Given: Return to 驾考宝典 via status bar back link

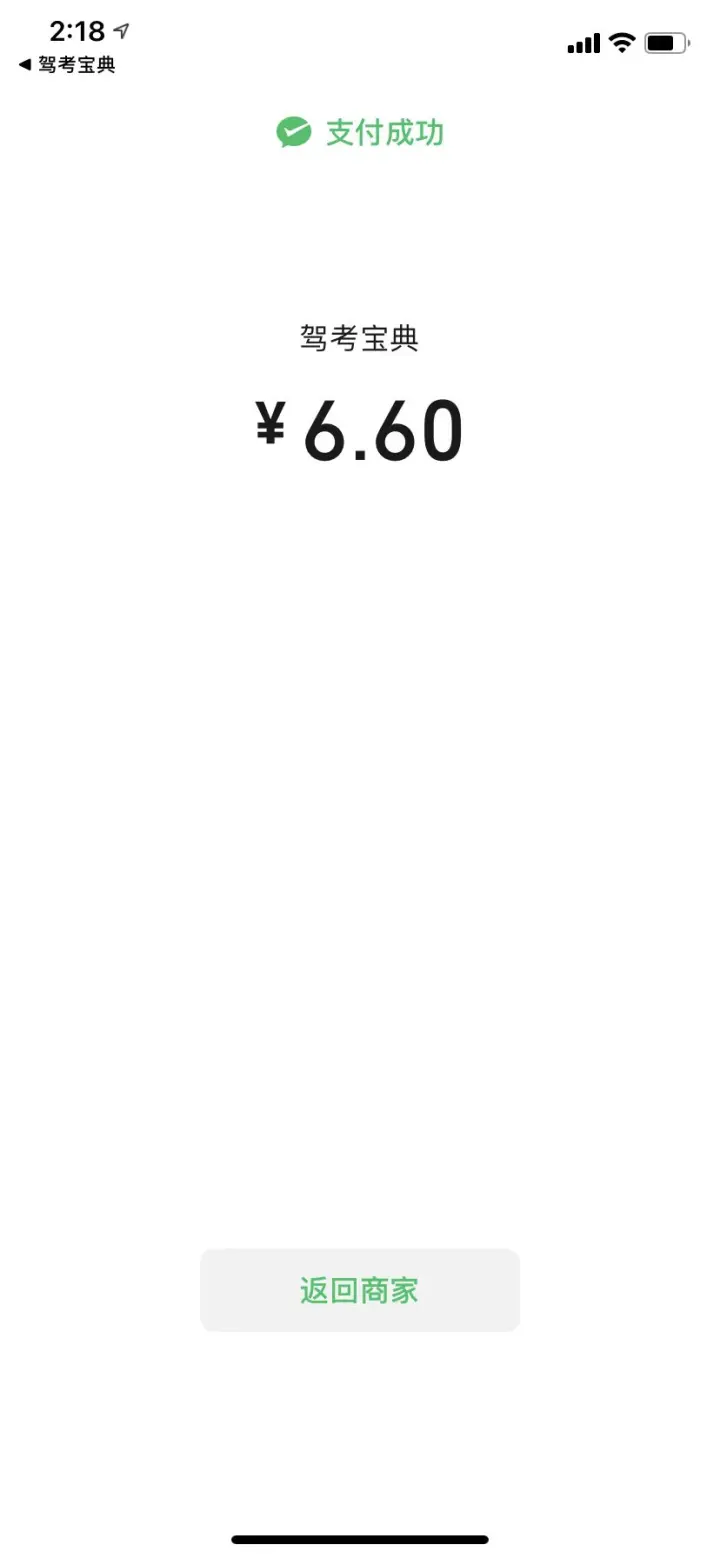Looking at the screenshot, I should 67,65.
